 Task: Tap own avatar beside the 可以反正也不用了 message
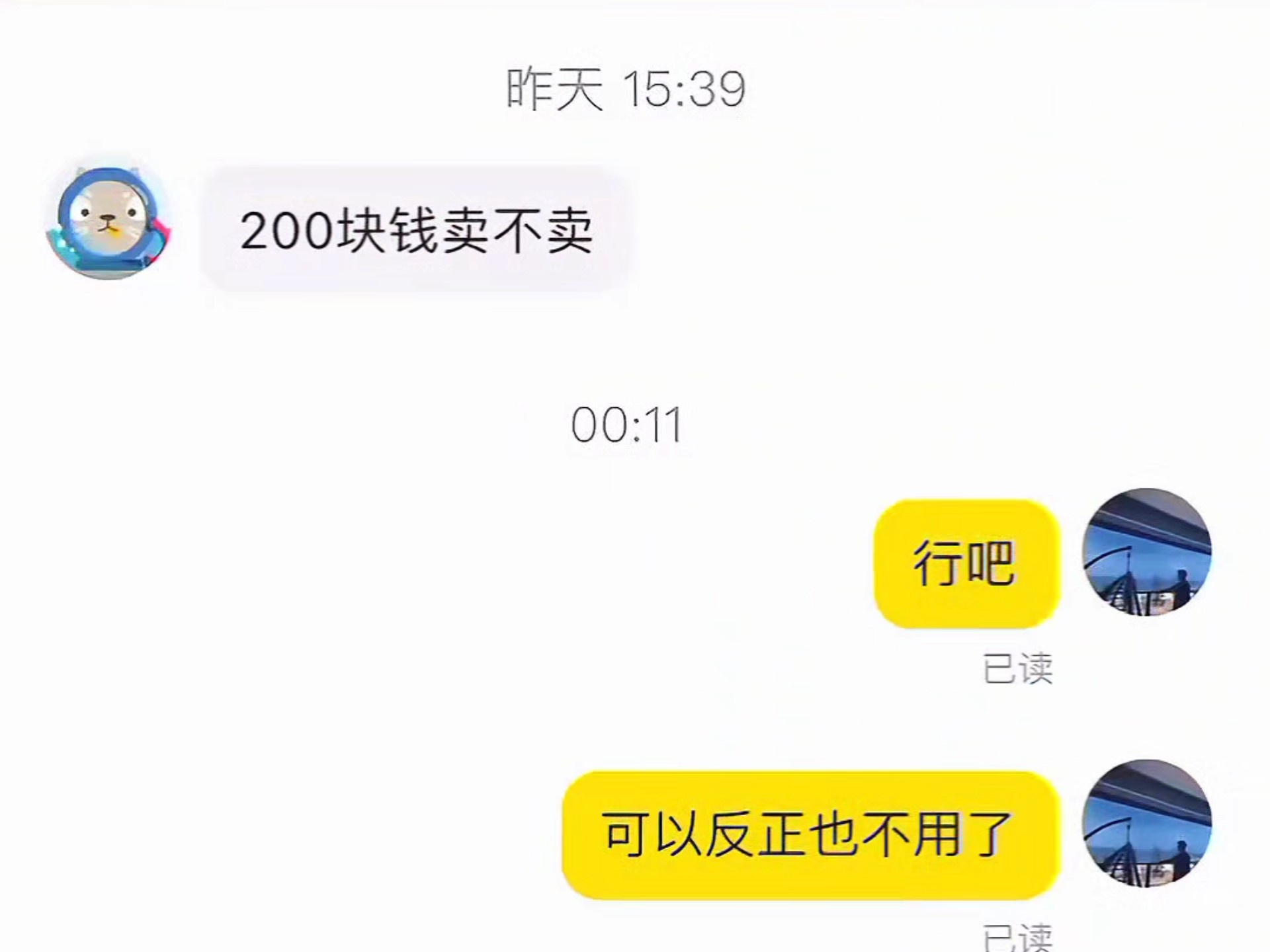point(1146,824)
